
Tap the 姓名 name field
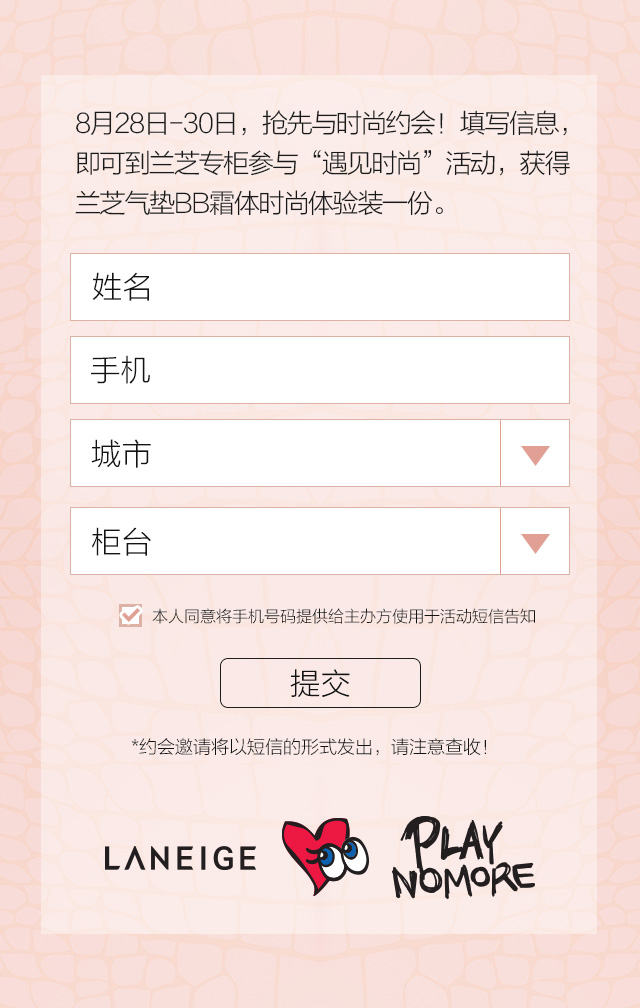tap(320, 287)
